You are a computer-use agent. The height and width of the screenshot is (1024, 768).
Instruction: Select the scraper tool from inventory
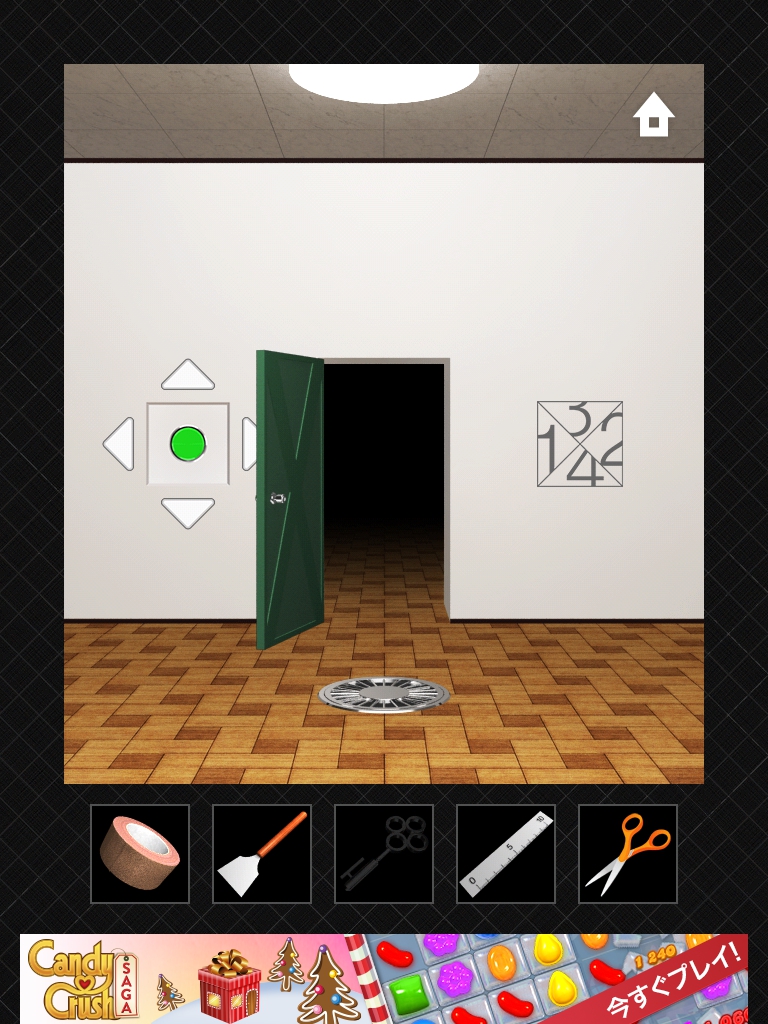(x=262, y=854)
